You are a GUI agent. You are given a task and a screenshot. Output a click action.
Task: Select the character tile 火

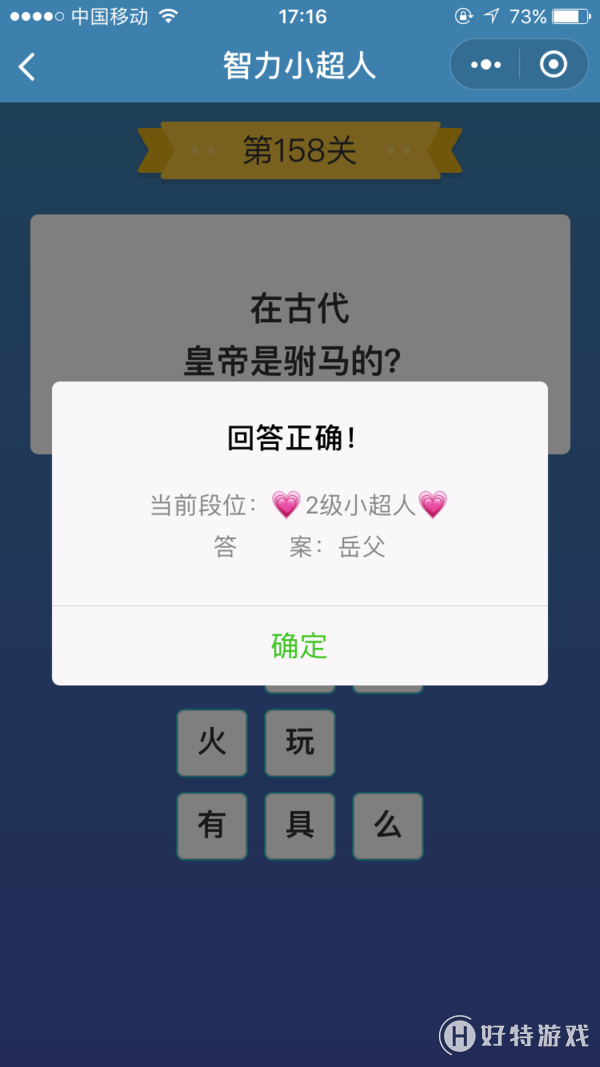(x=212, y=743)
